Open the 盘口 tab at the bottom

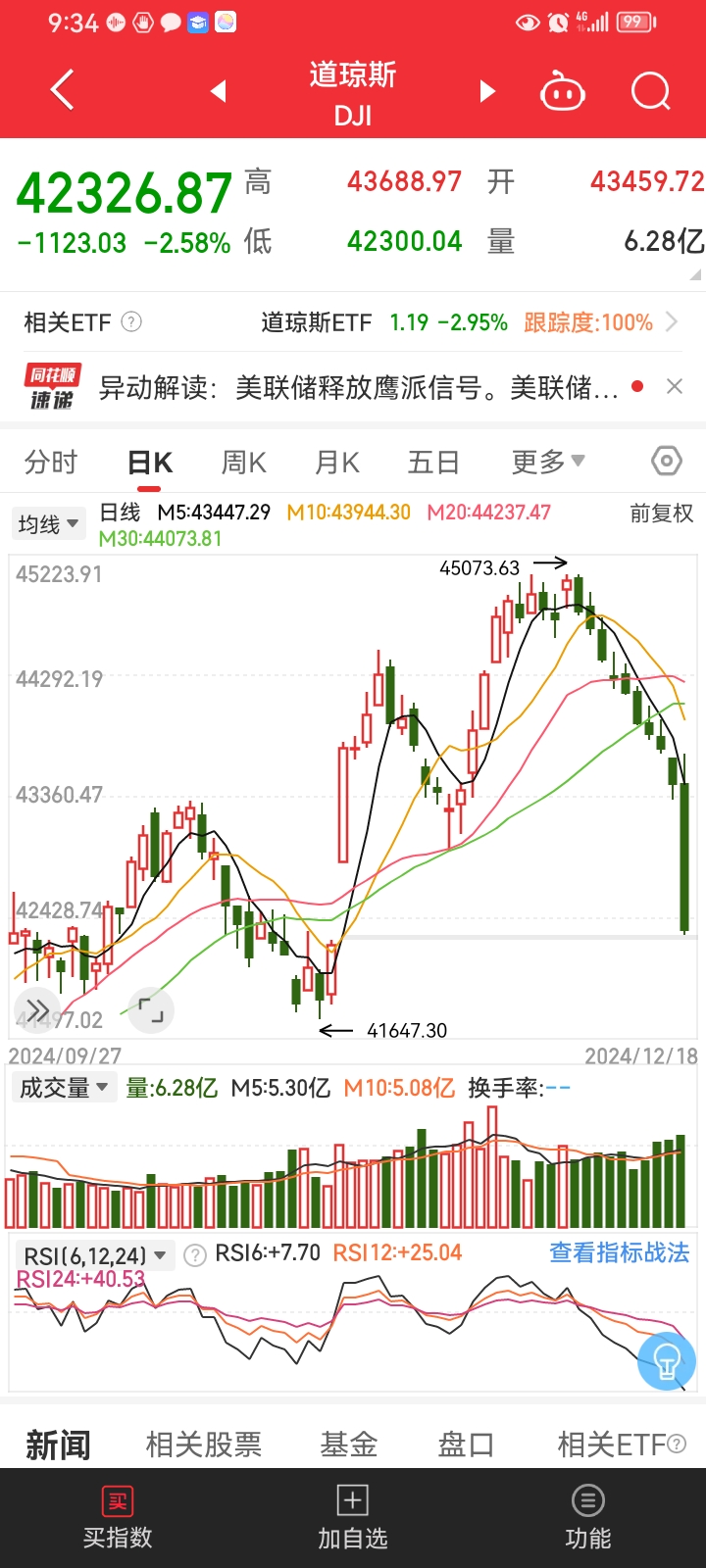pyautogui.click(x=465, y=1444)
